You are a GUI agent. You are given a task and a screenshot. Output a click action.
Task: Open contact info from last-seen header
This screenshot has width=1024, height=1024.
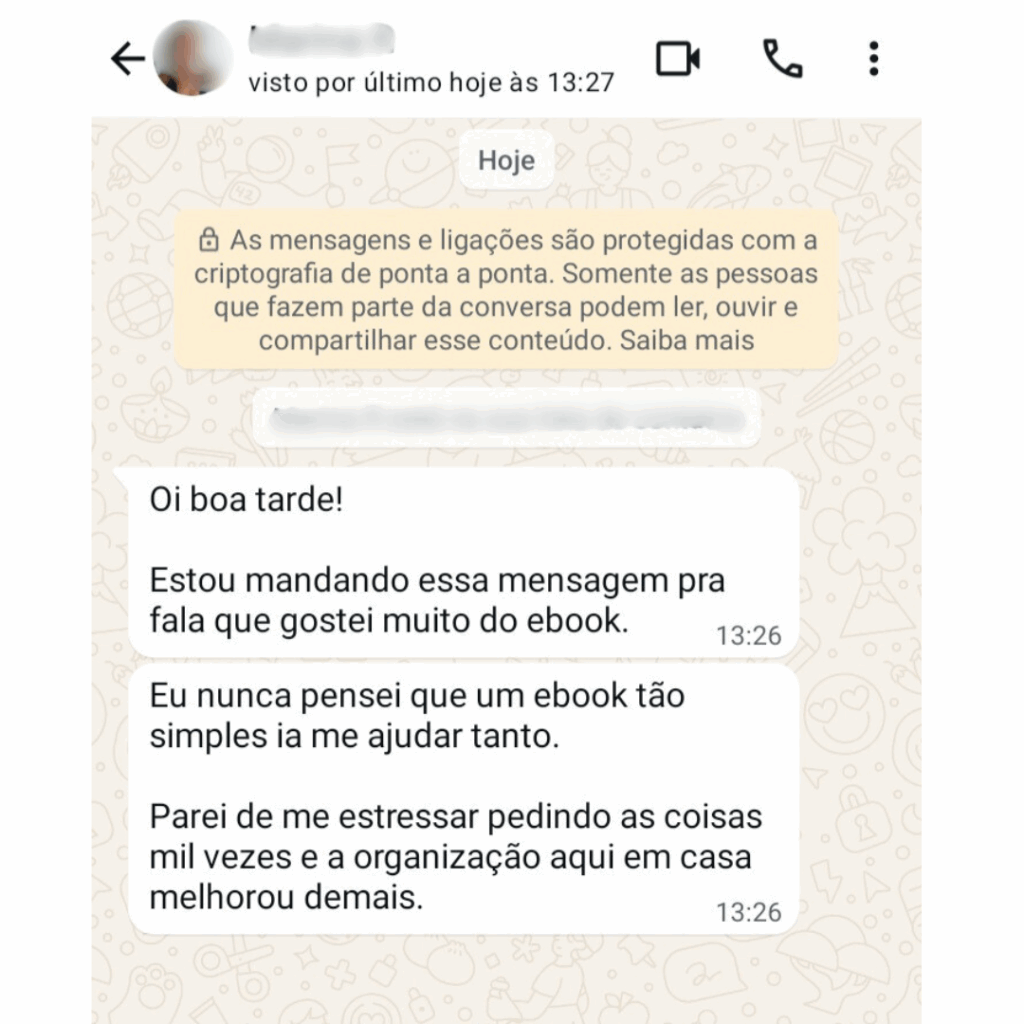430,82
